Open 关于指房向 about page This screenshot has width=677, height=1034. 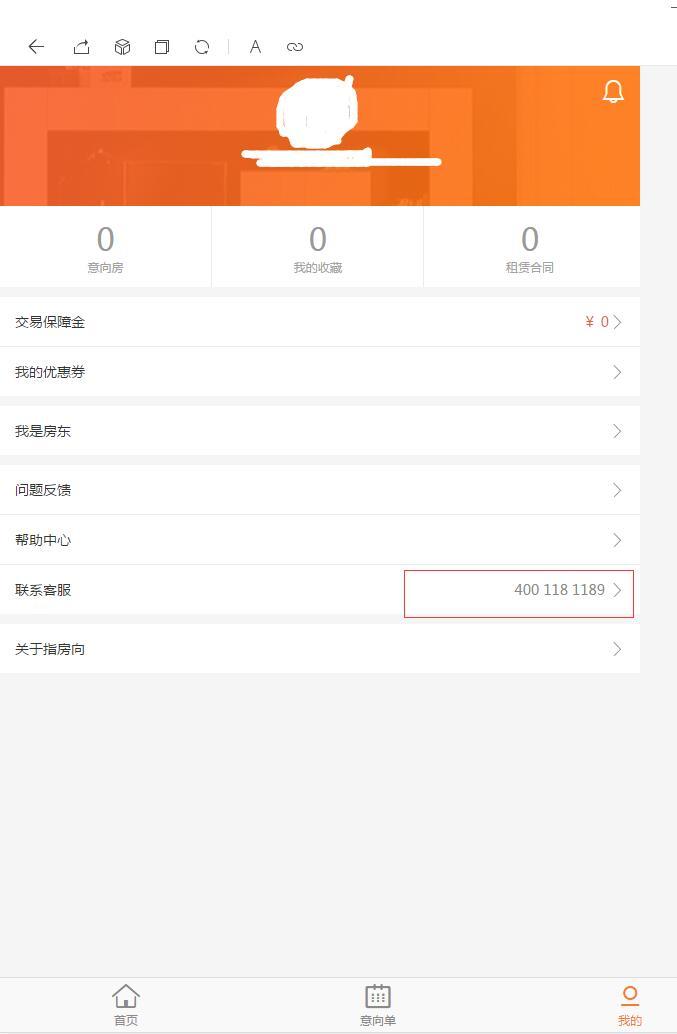click(x=319, y=649)
